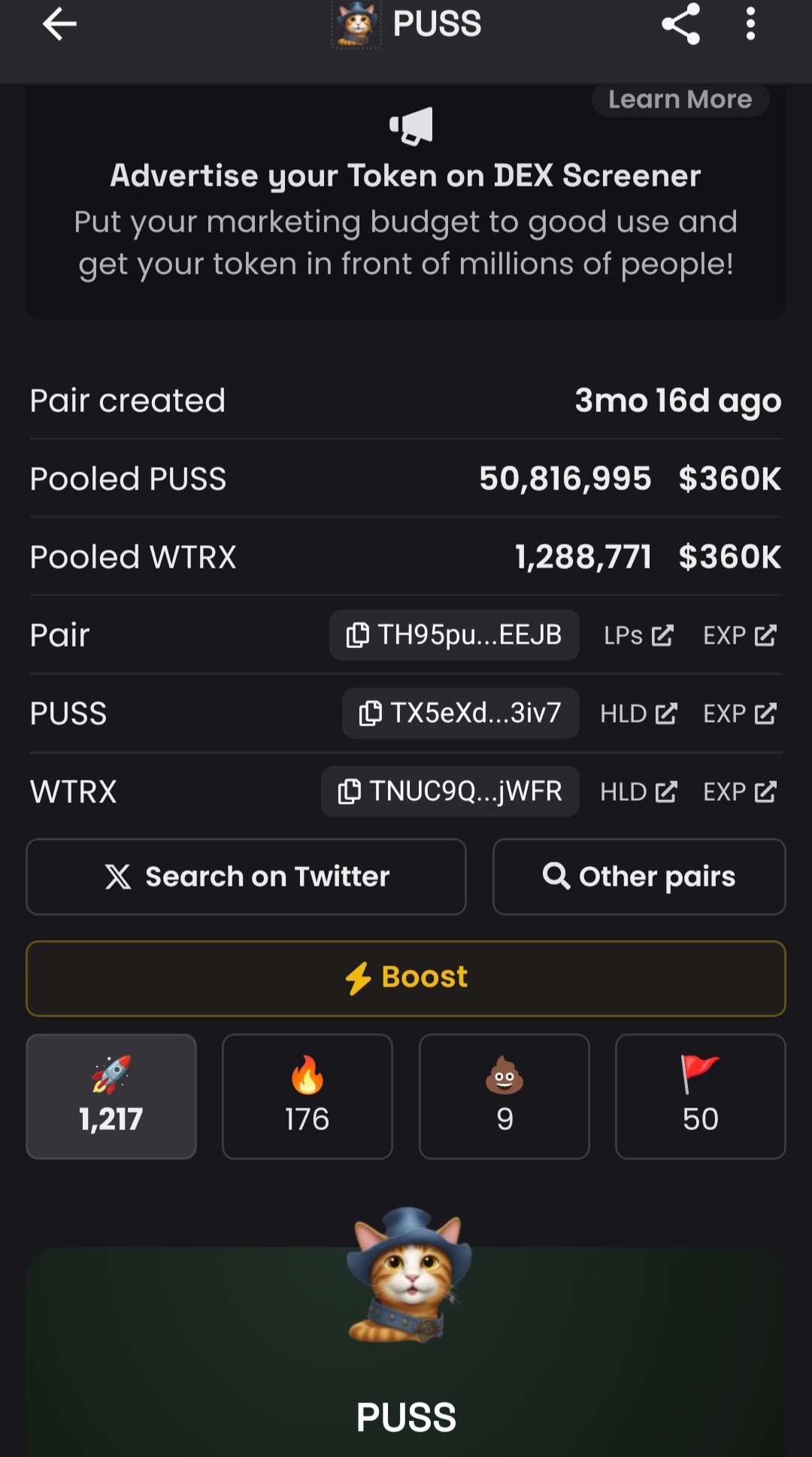View PUSS holders via HLD link

click(x=639, y=714)
